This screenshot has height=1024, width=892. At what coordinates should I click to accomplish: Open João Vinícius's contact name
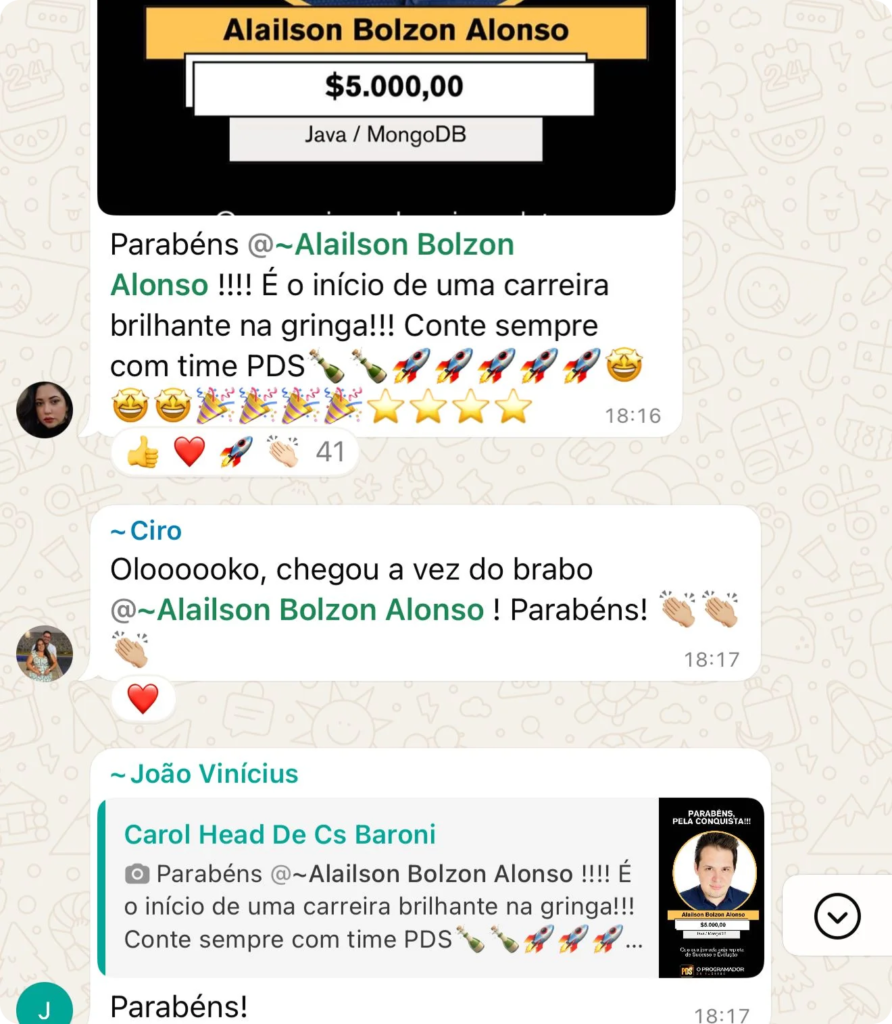[204, 774]
